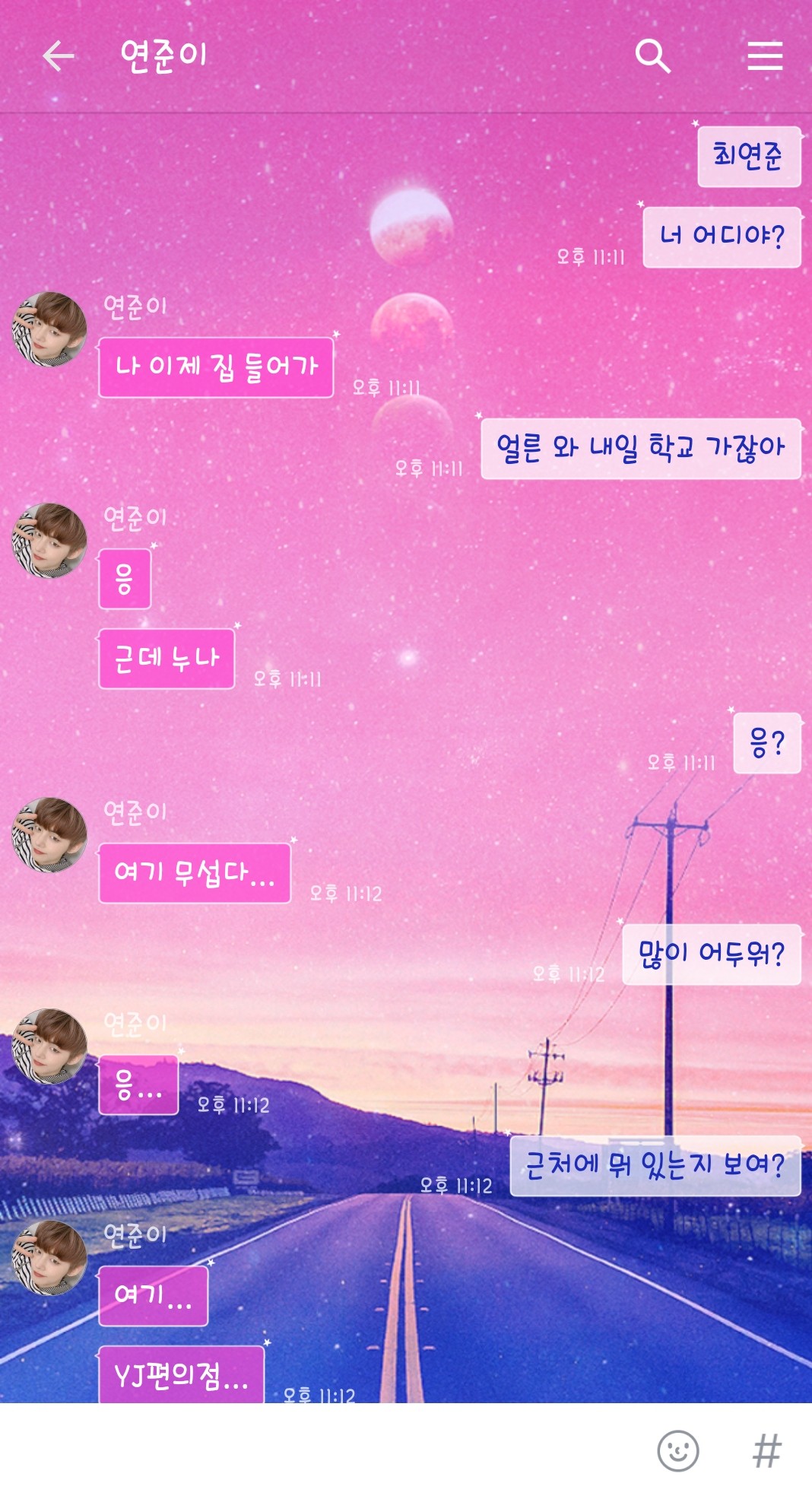
Task: Open the hashtag search
Action: 766,1450
